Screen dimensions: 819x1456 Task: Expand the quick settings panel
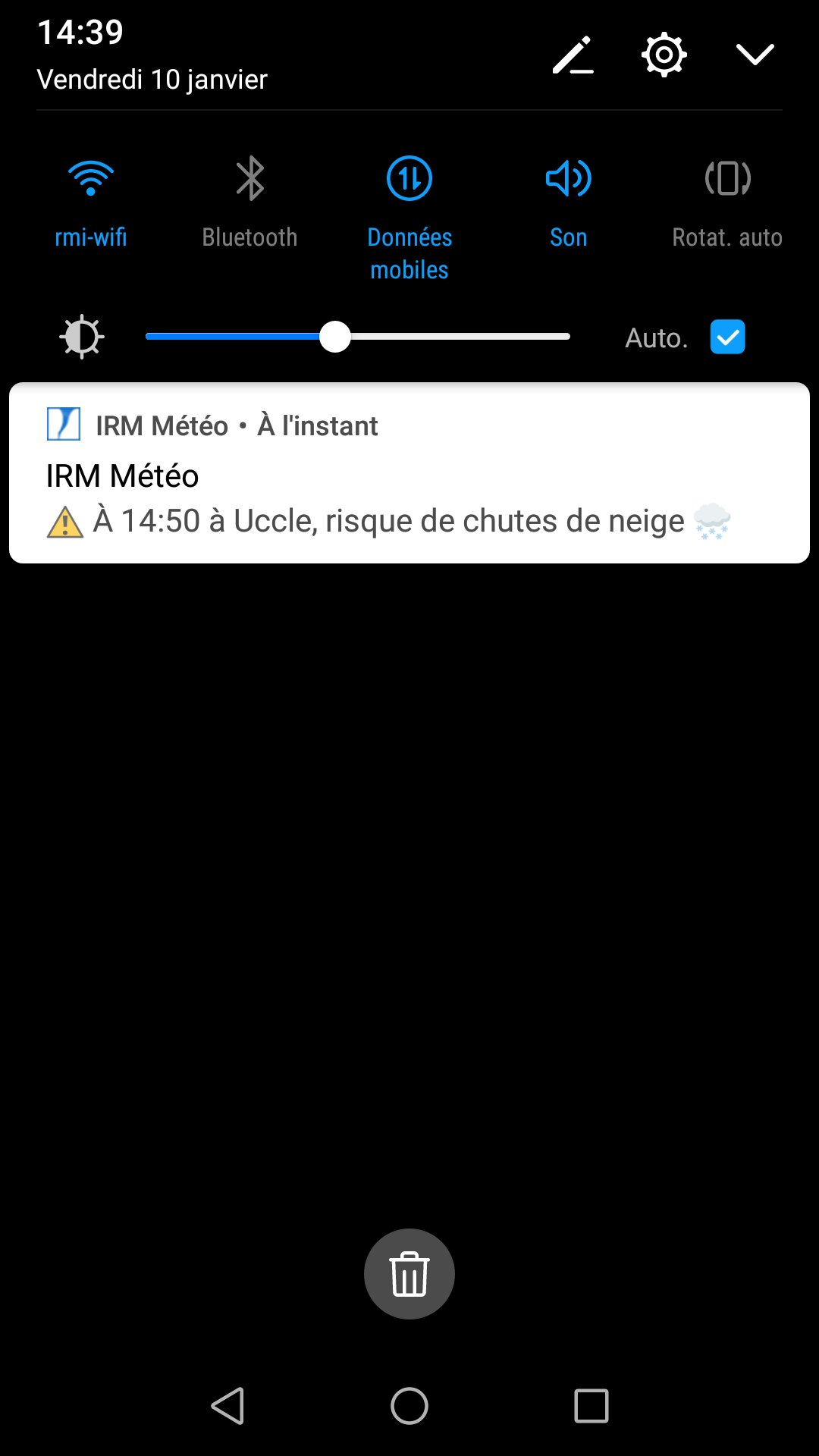coord(755,55)
